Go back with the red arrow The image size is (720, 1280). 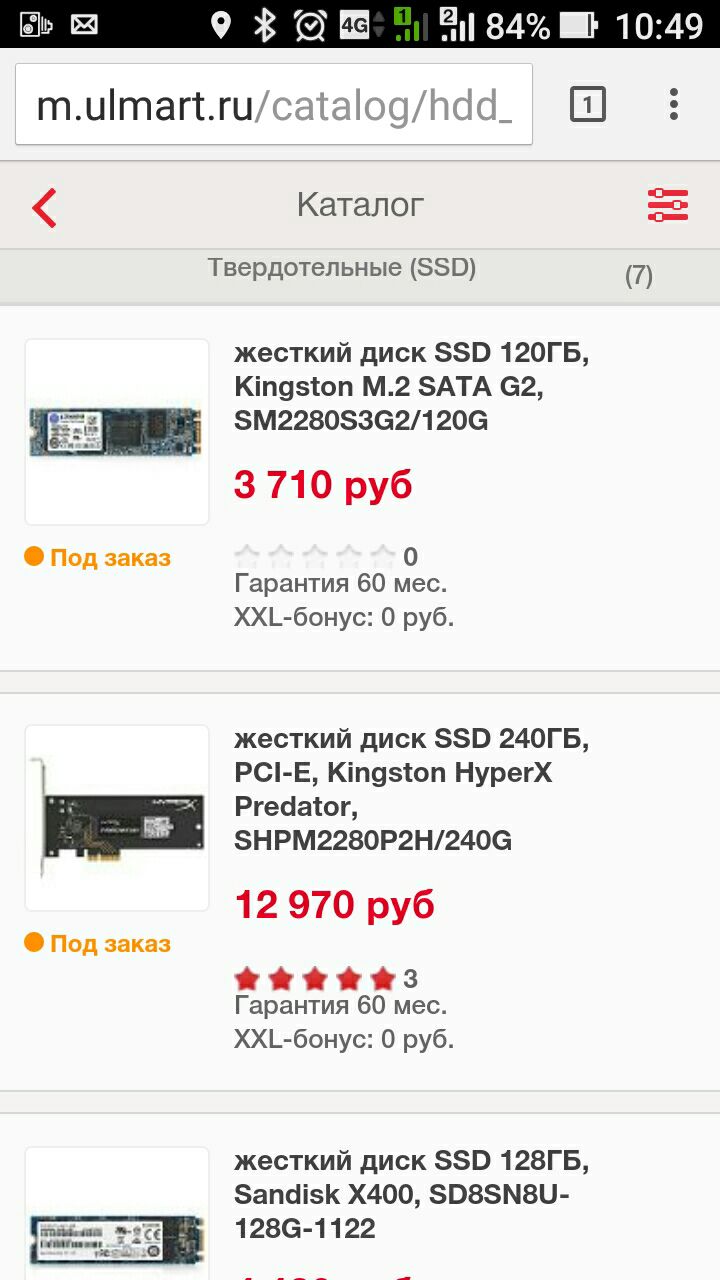tap(45, 207)
